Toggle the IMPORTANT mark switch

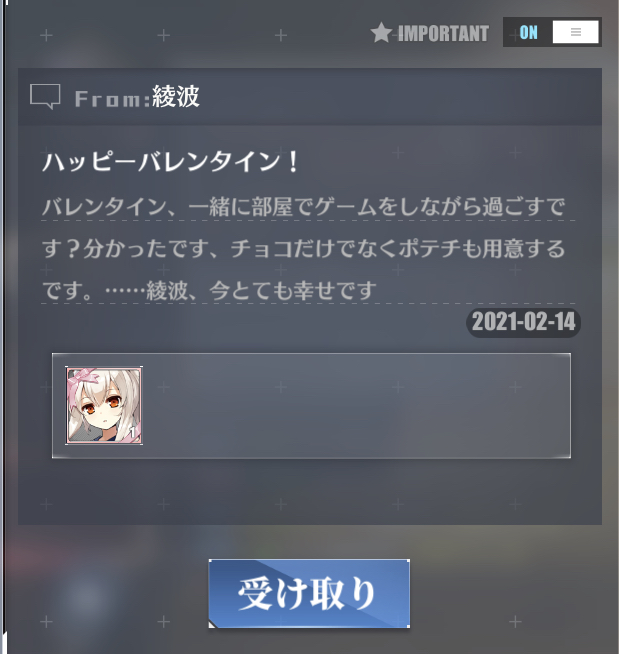click(552, 32)
